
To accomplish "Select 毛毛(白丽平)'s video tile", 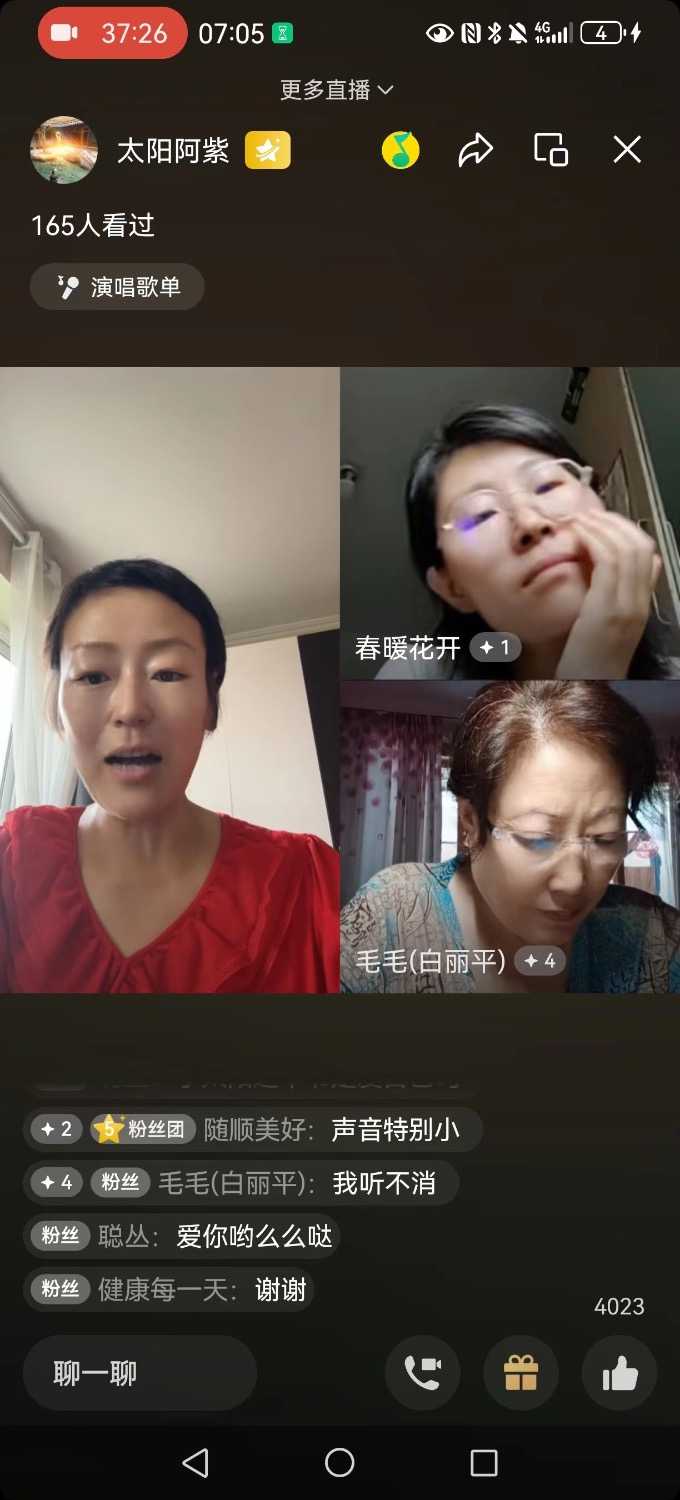I will (510, 837).
